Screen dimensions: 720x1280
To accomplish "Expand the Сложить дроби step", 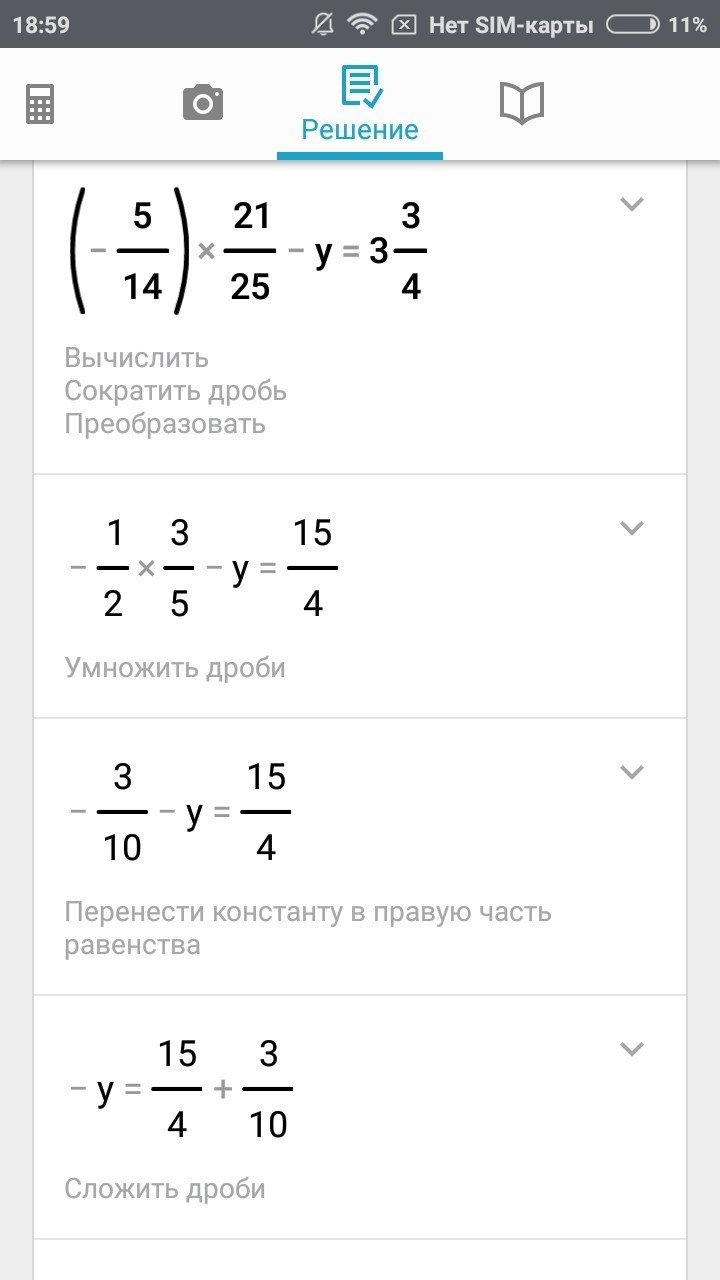I will pyautogui.click(x=631, y=1049).
